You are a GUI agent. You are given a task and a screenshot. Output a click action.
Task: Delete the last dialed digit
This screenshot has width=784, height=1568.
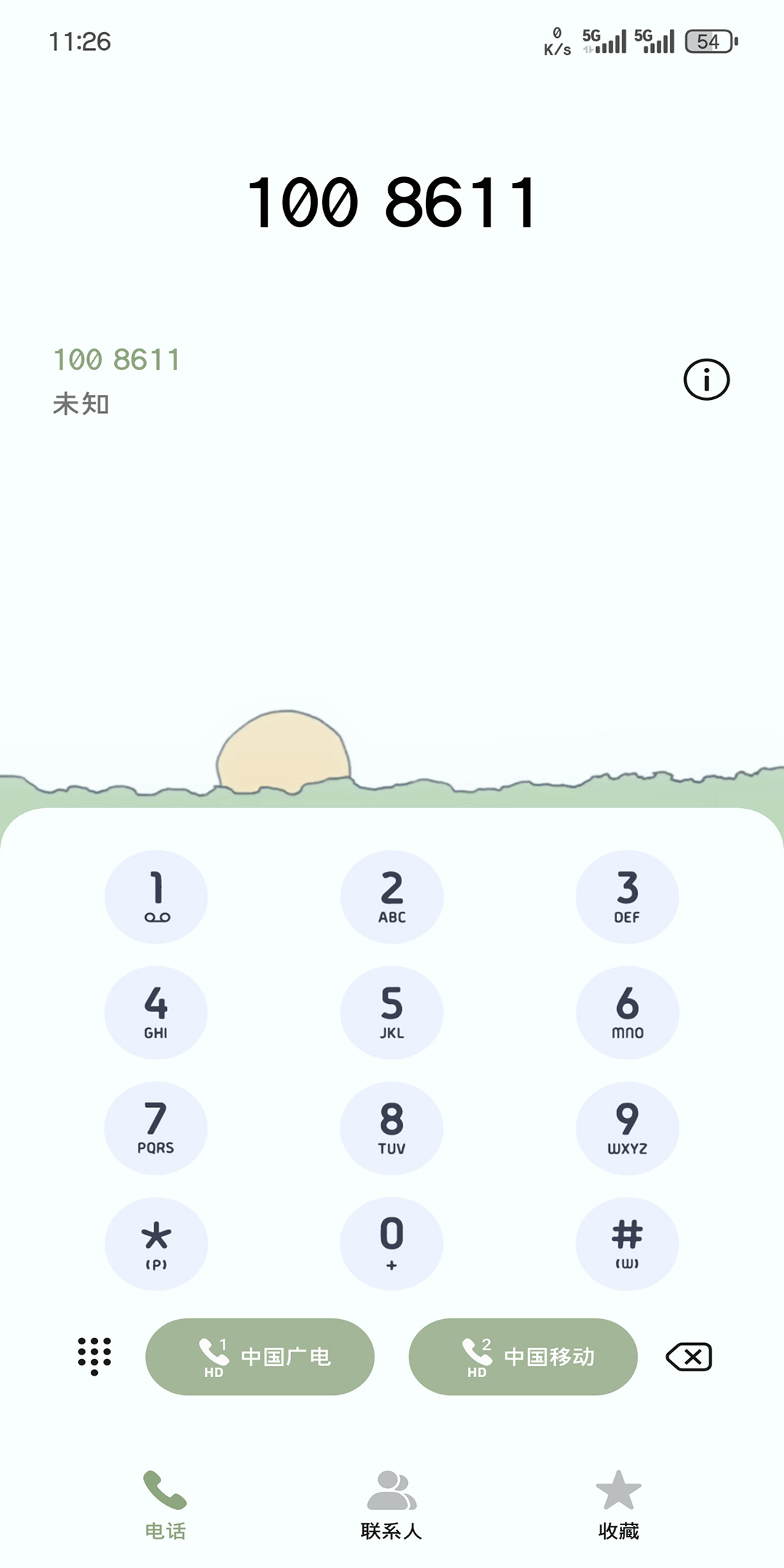pyautogui.click(x=689, y=1356)
